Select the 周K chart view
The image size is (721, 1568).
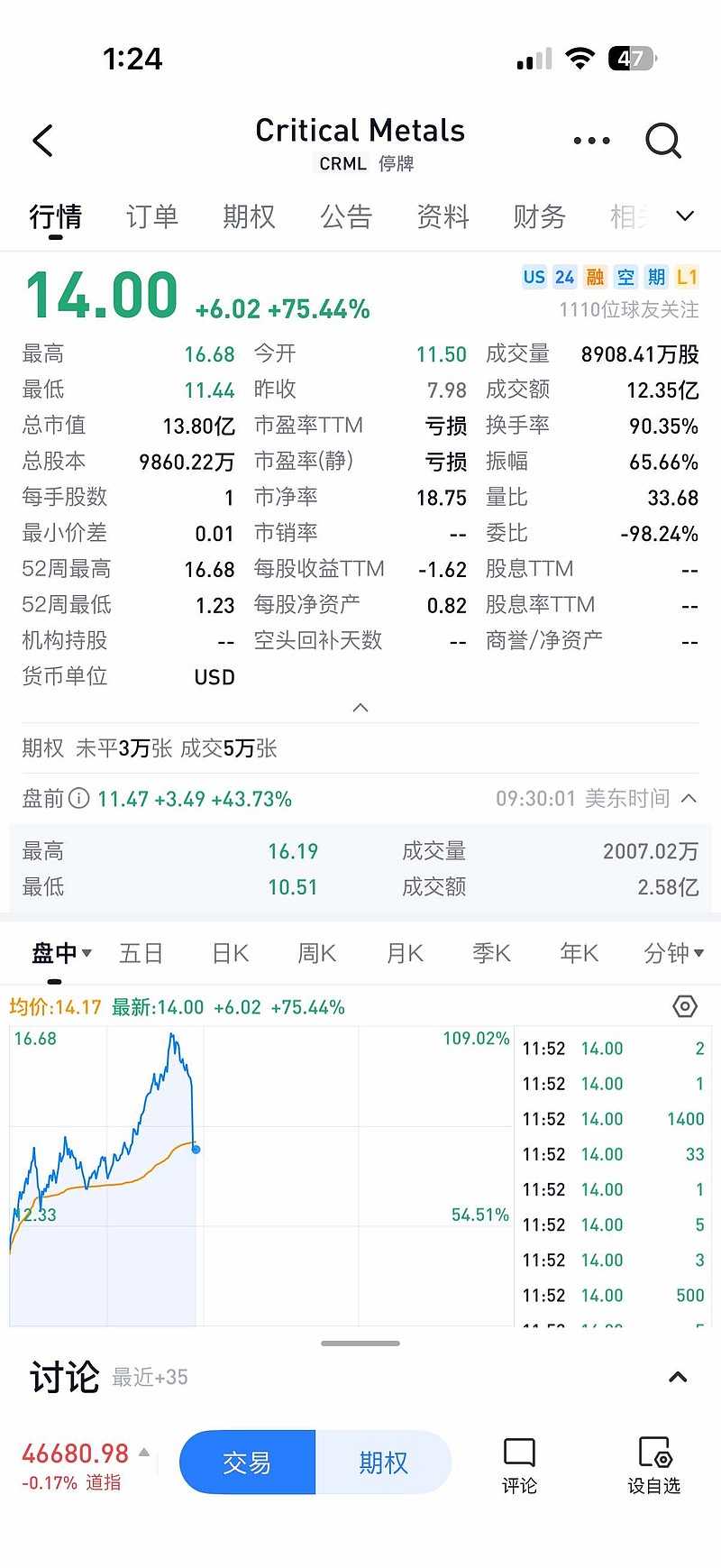click(x=316, y=953)
